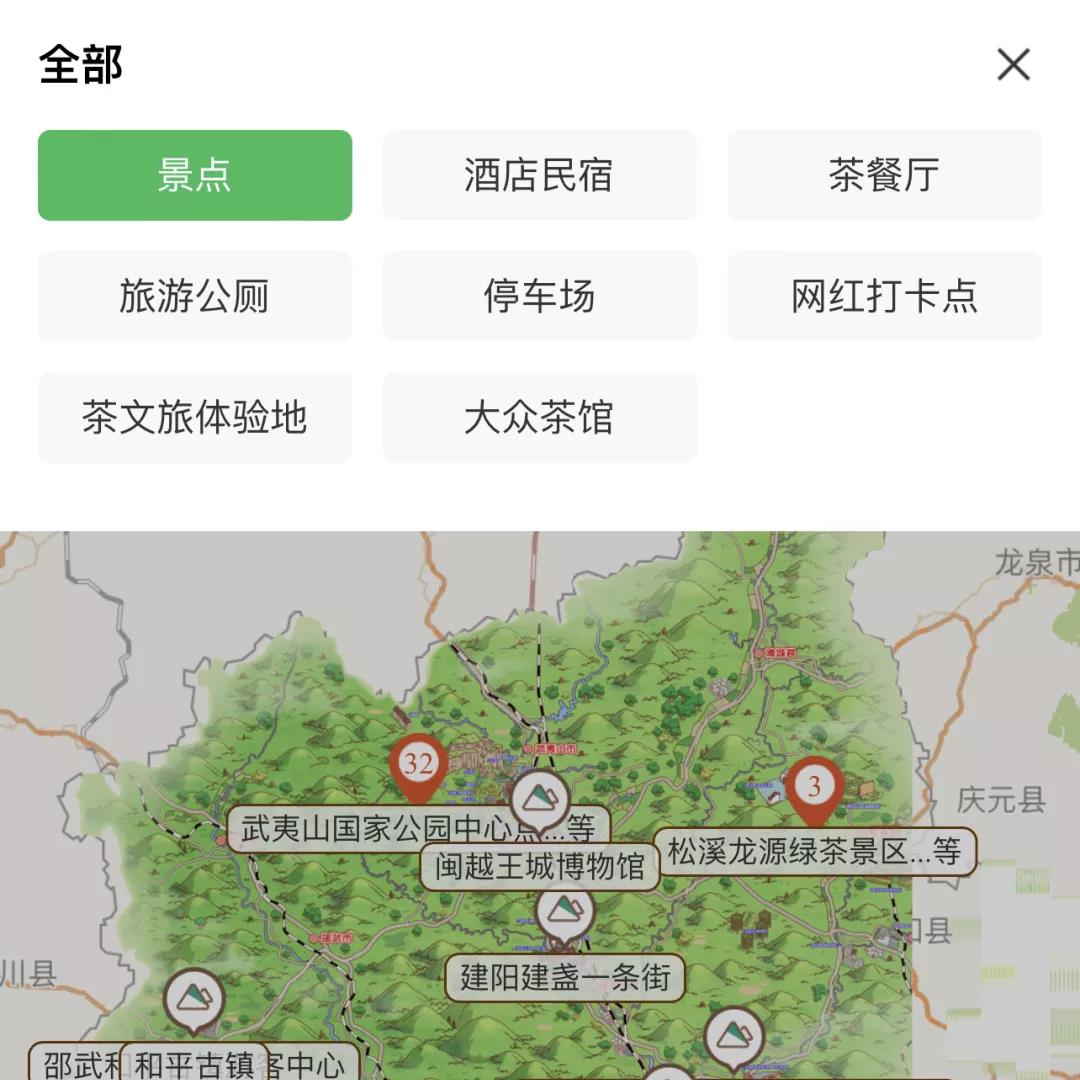Show 旅游公厕 on the map

point(195,296)
